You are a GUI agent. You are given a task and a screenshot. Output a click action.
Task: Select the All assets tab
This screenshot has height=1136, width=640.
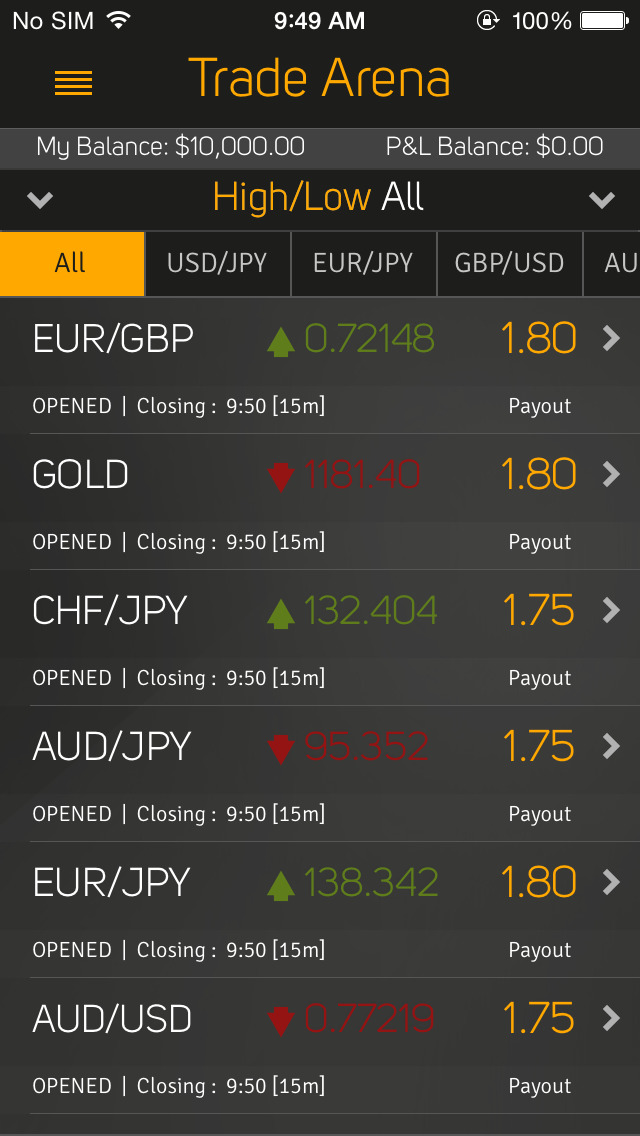click(72, 264)
